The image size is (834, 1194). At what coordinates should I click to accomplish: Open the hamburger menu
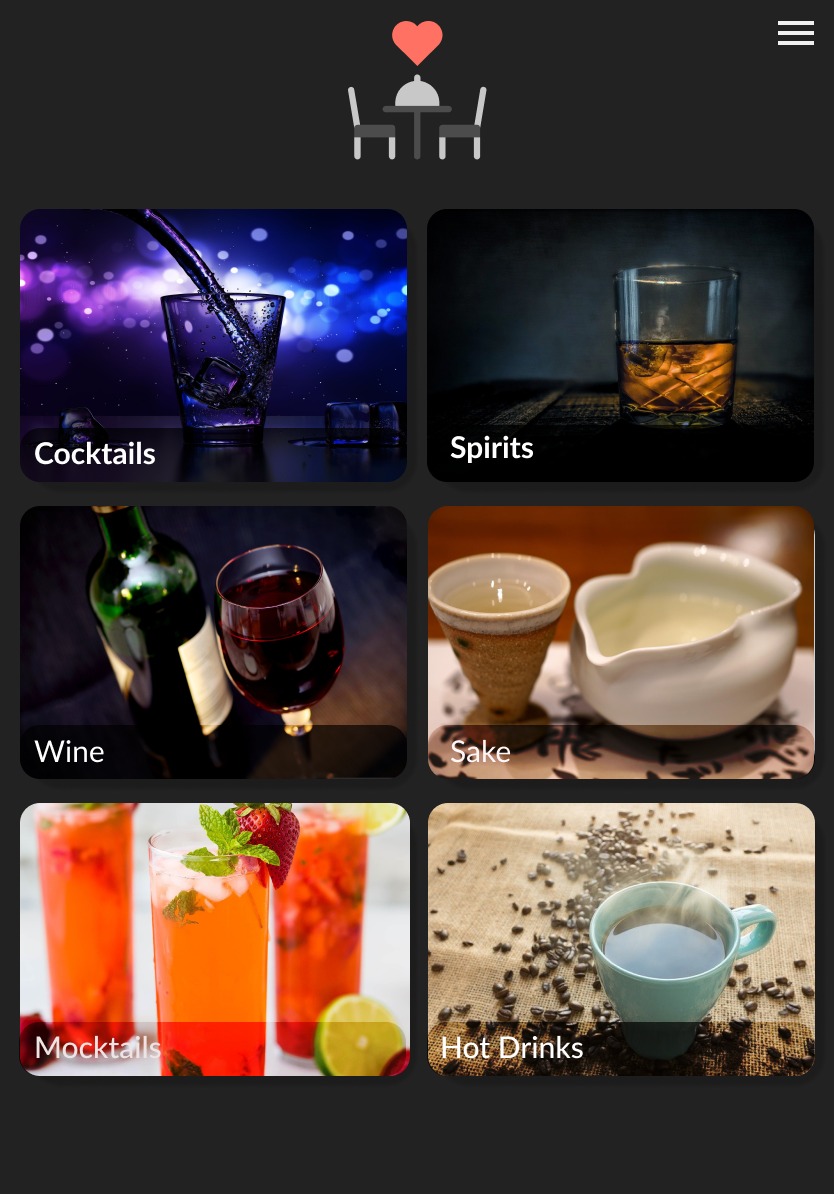point(795,33)
